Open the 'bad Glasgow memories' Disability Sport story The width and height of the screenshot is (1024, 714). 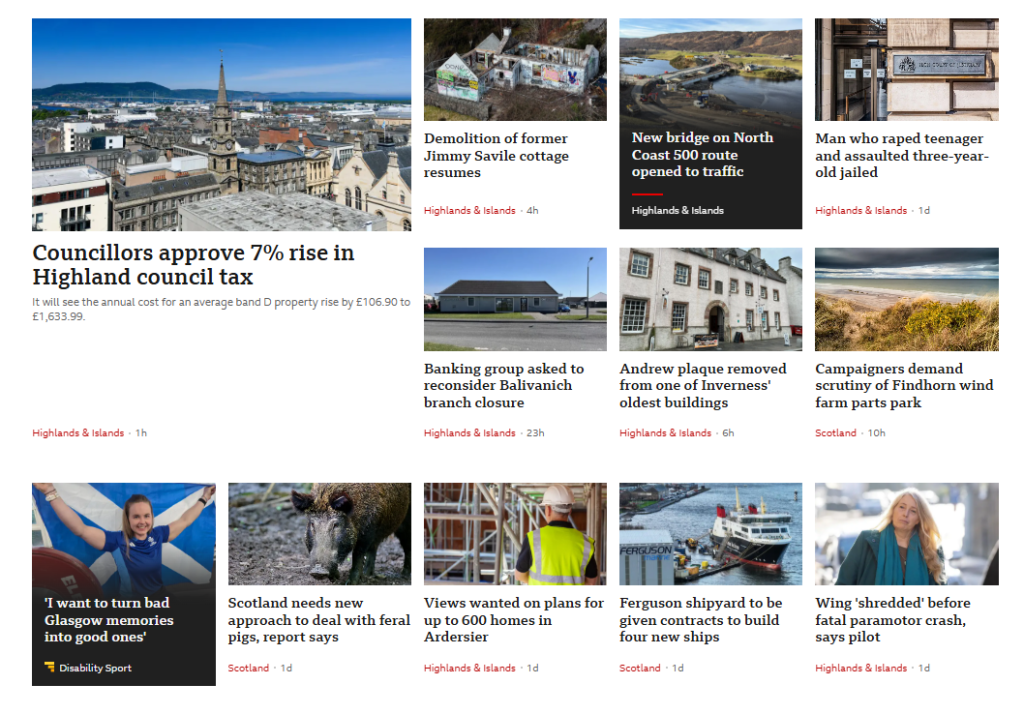[x=109, y=620]
